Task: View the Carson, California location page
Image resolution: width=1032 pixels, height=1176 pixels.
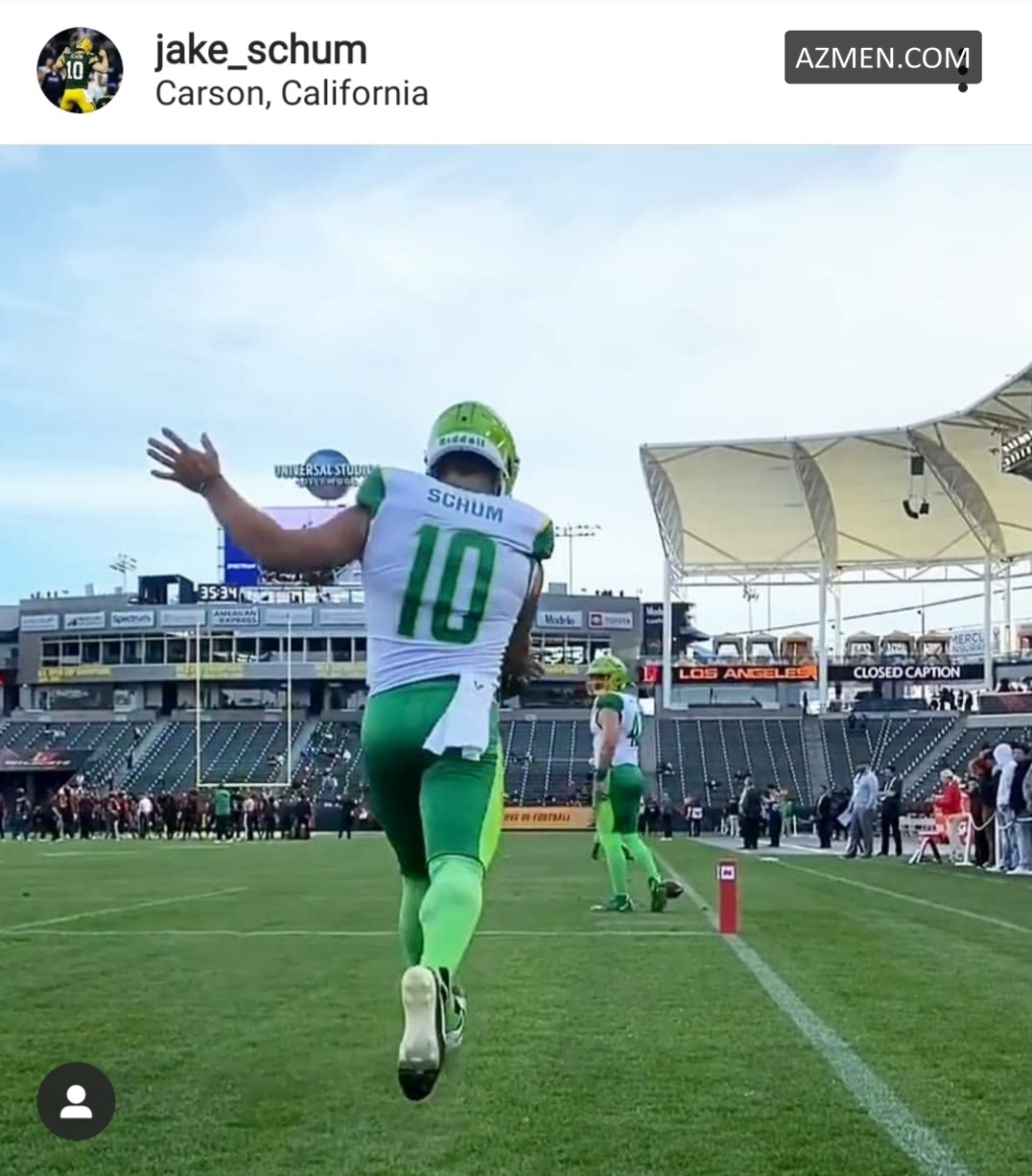Action: point(292,94)
